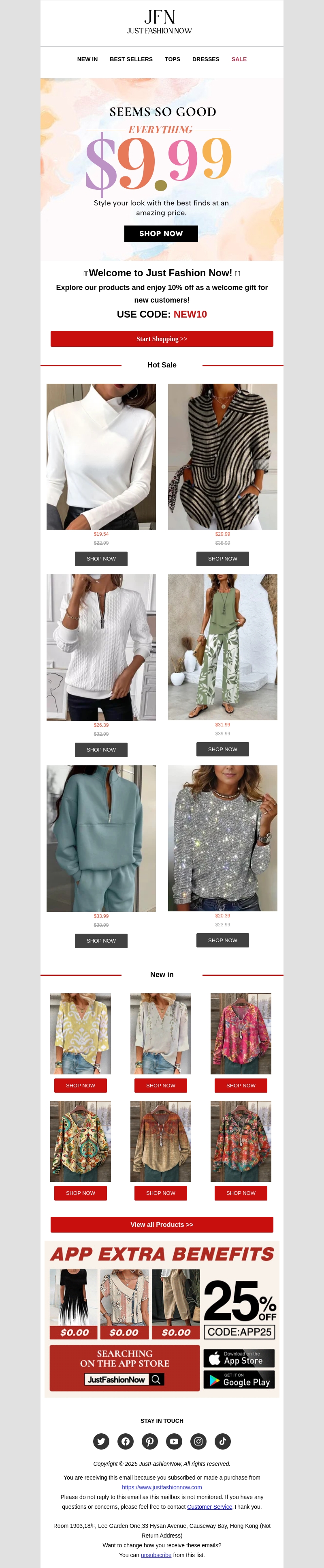Open the Instagram icon
324x1568 pixels.
[x=198, y=1441]
